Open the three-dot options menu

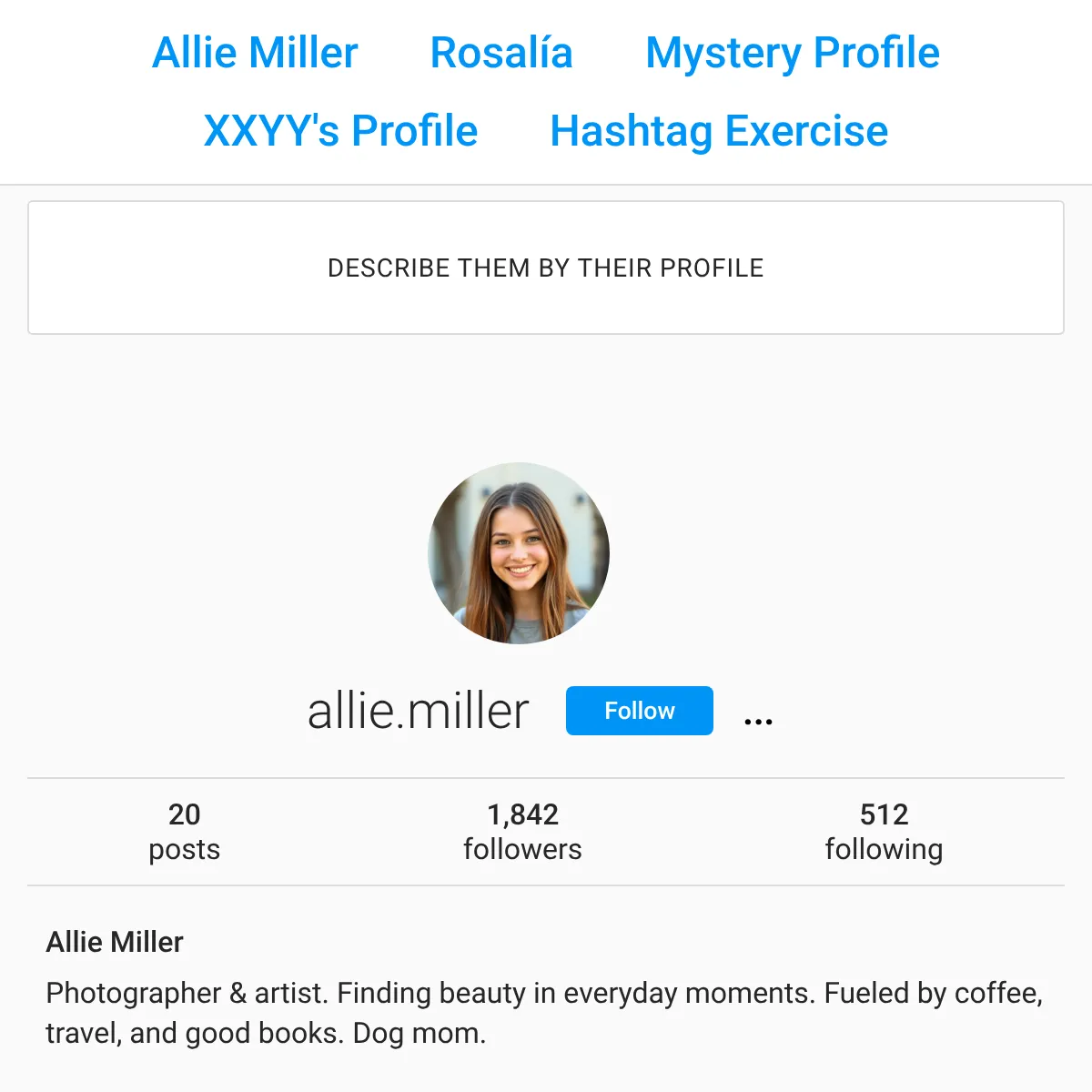tap(758, 721)
